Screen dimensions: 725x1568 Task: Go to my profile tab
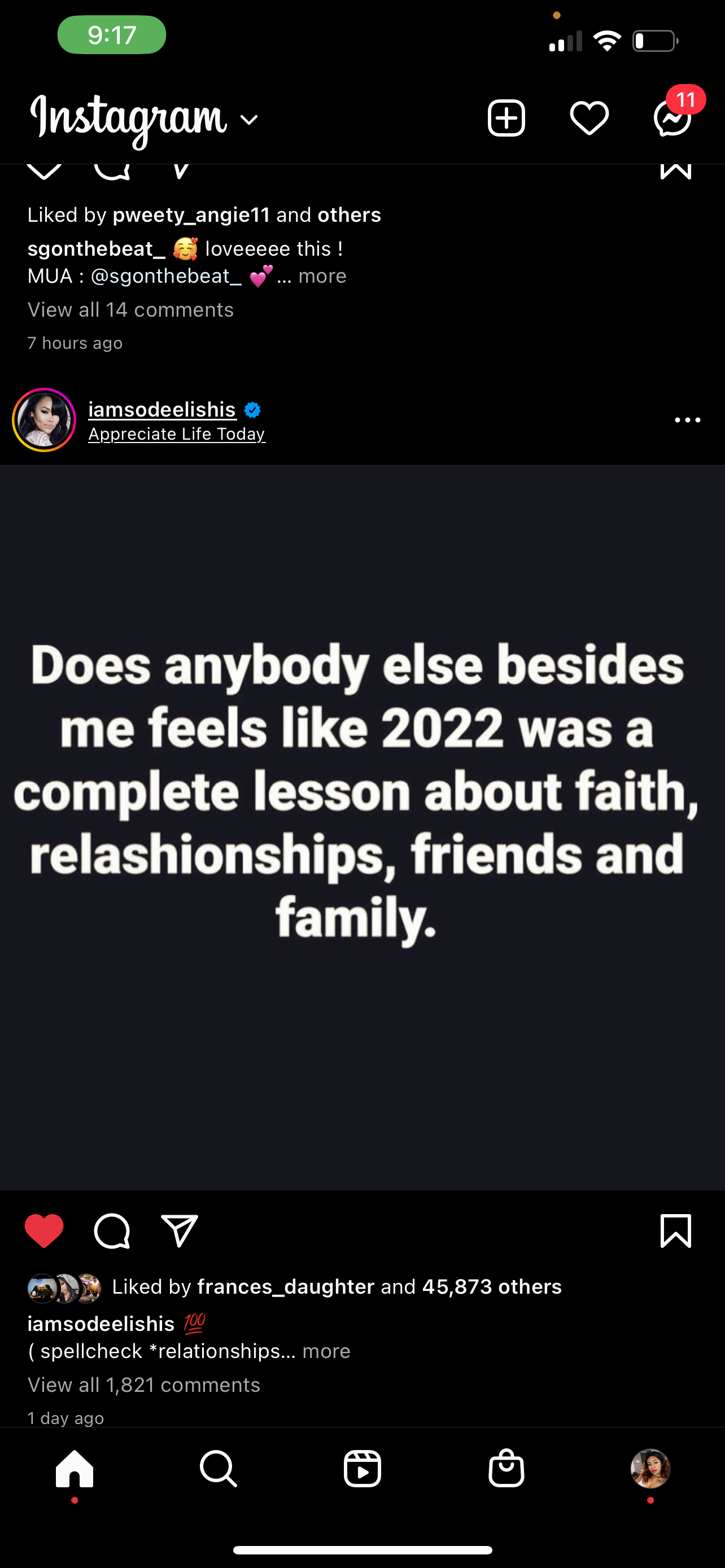(x=650, y=1469)
